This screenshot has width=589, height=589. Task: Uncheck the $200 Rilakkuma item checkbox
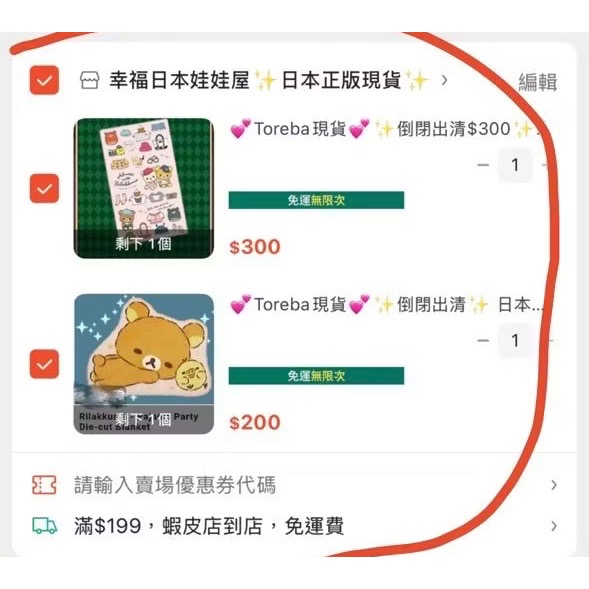pyautogui.click(x=44, y=364)
